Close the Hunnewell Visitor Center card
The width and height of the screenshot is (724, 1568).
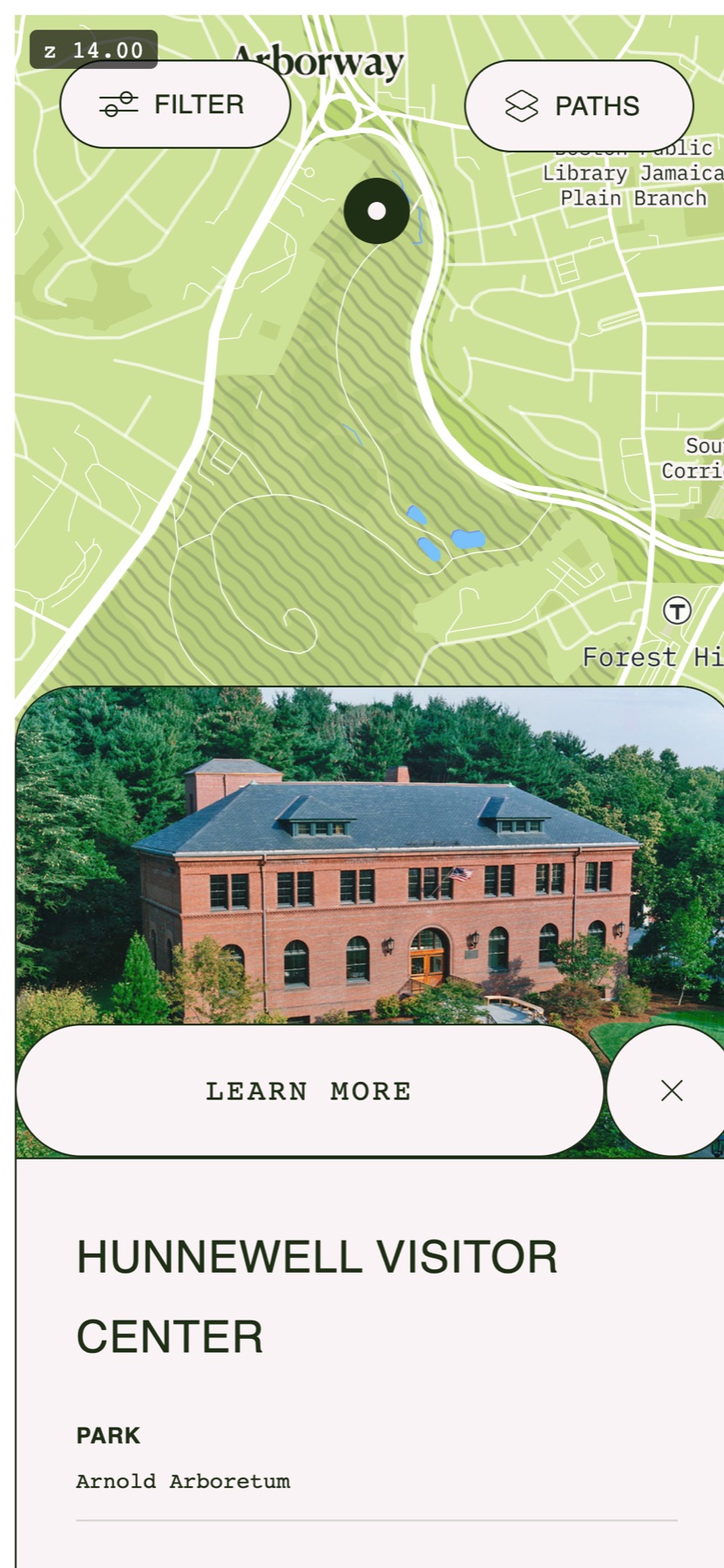(669, 1091)
